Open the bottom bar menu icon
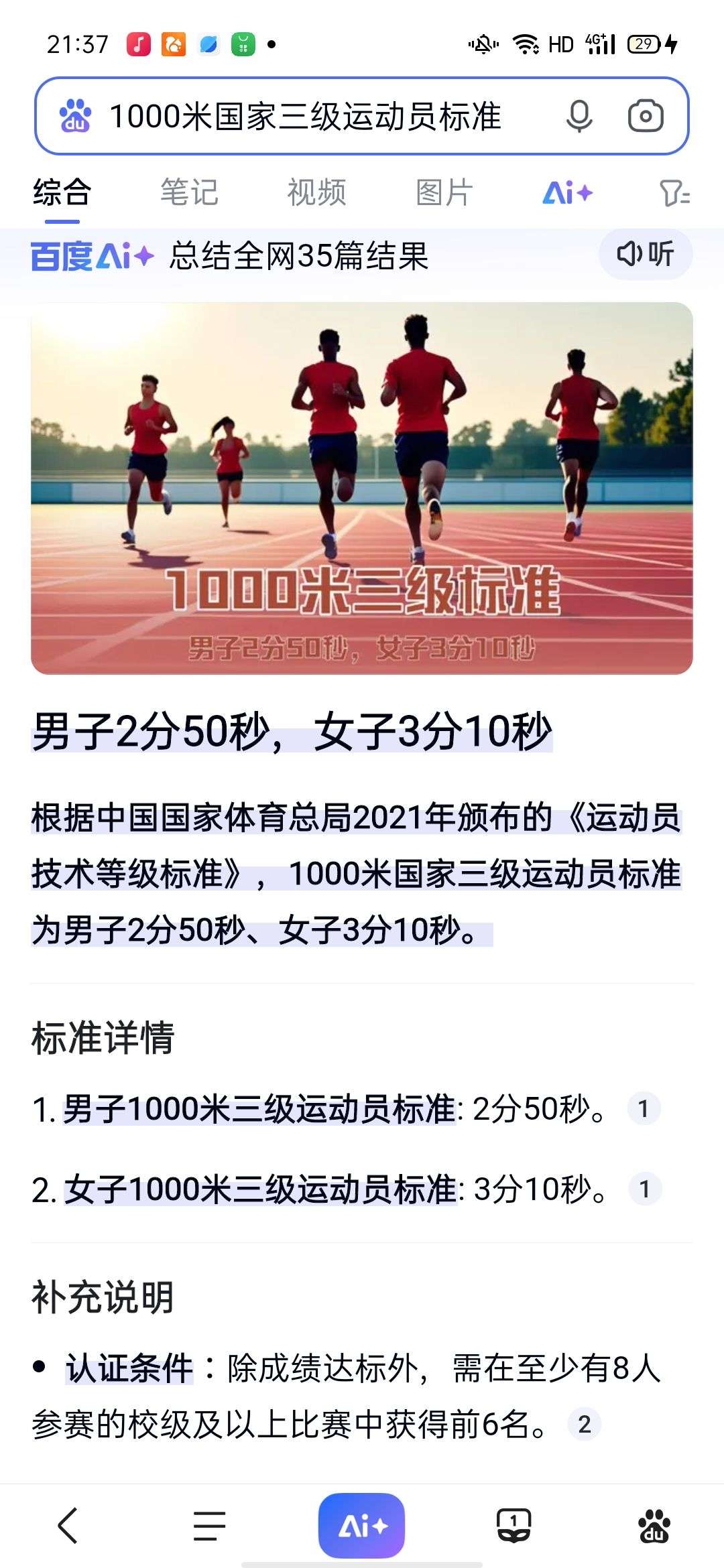 (x=209, y=1526)
